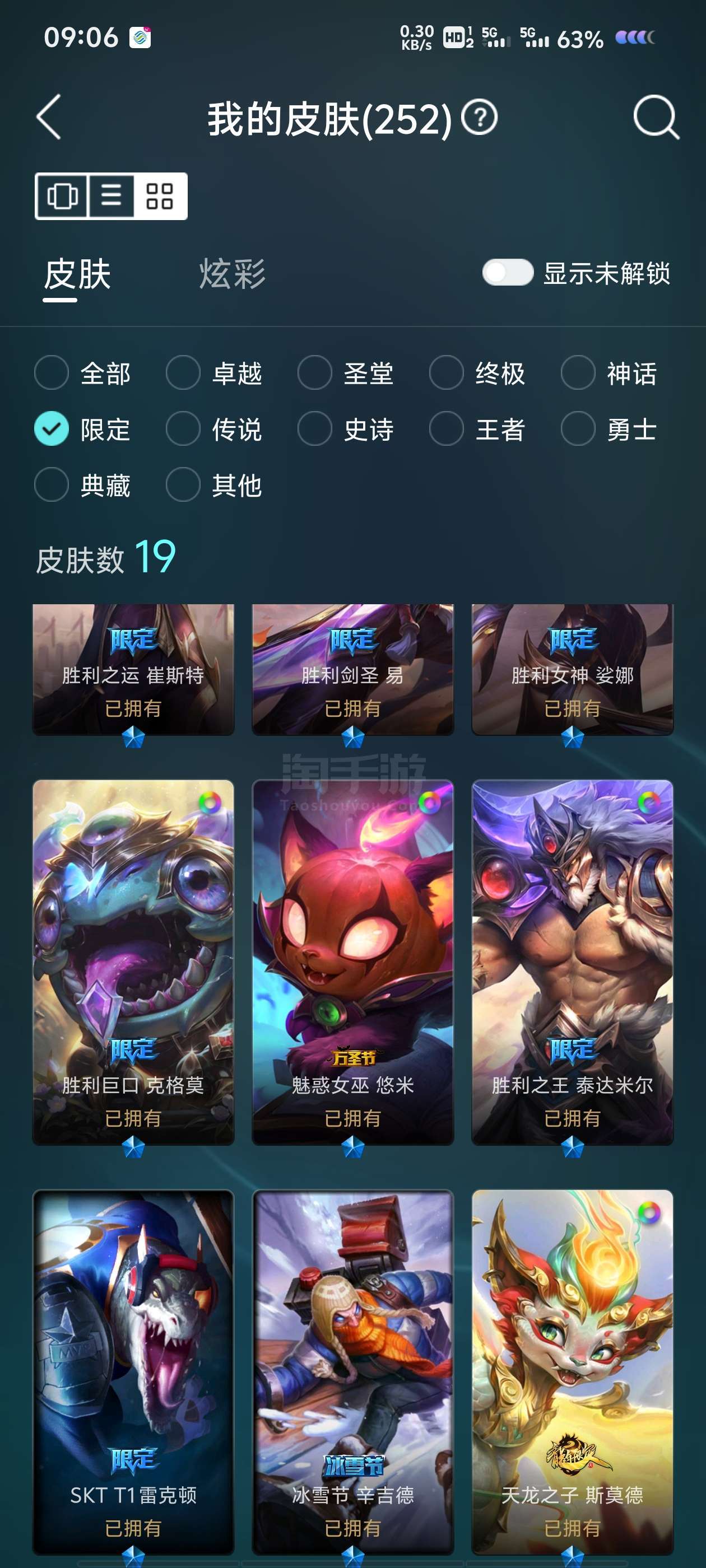Open the SKT T1 雷克顿 skin card
Viewport: 706px width, 1568px height.
point(133,1372)
